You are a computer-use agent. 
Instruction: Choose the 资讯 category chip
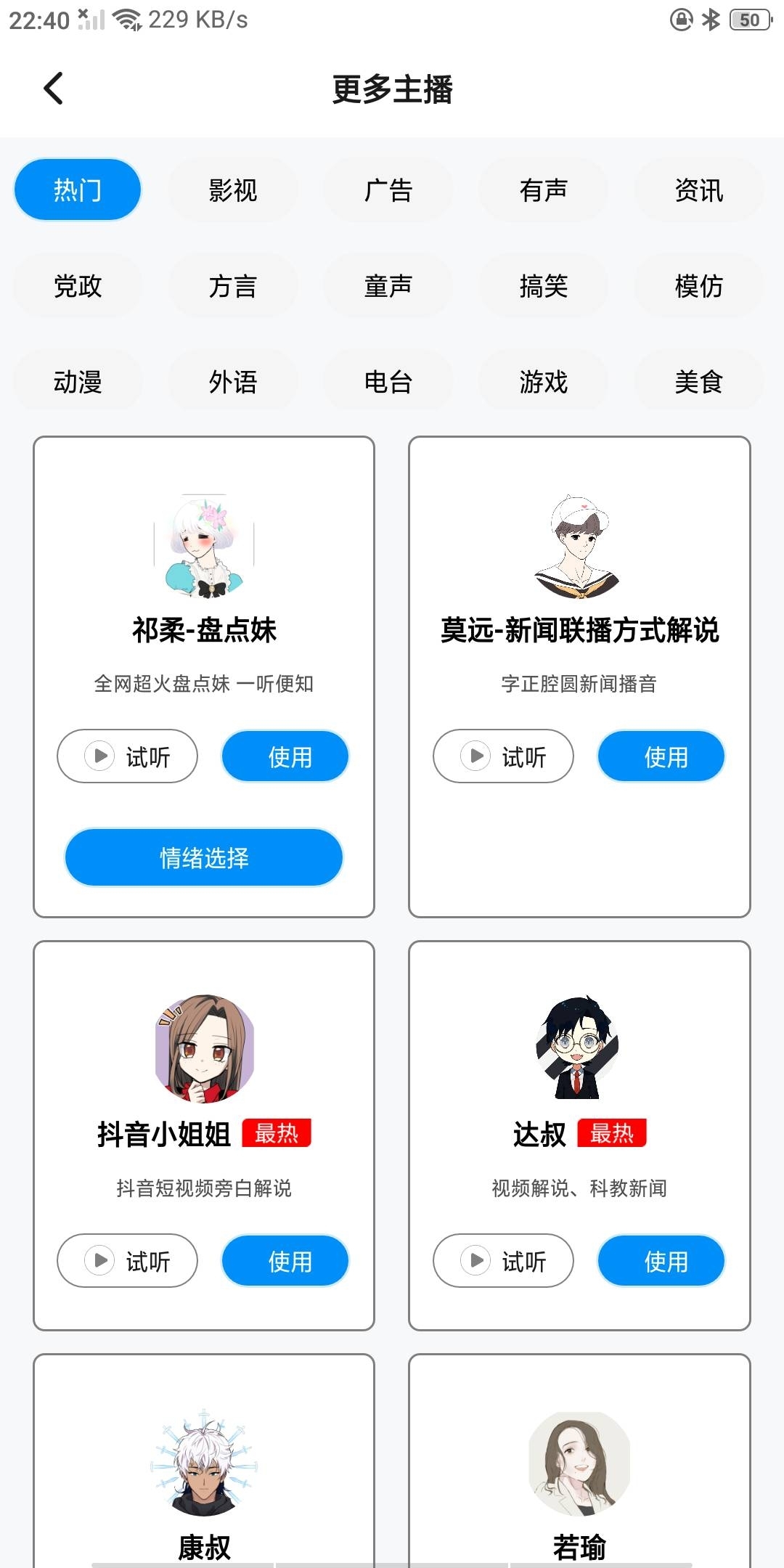(698, 190)
